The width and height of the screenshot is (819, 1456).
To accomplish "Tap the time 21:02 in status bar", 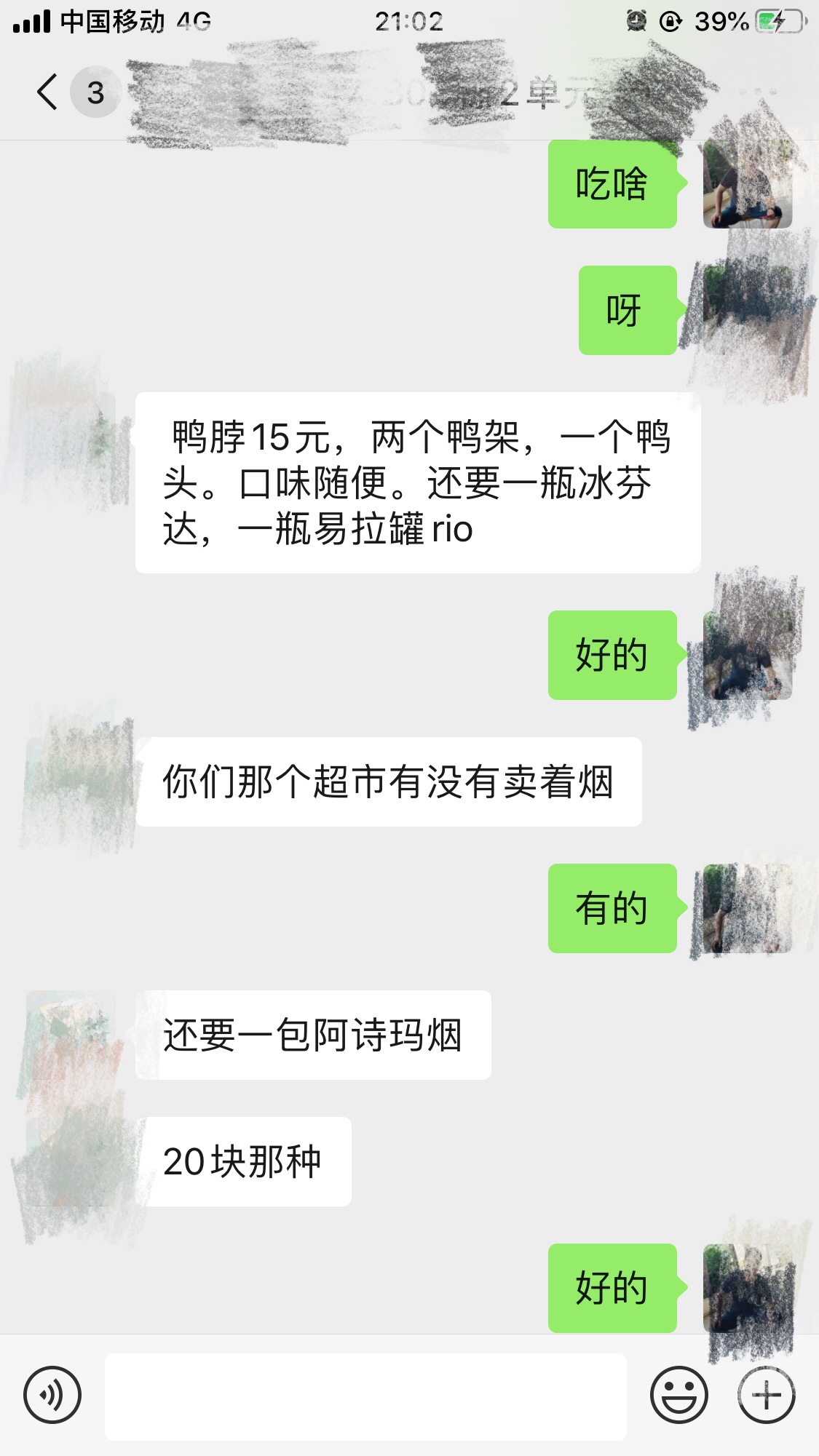I will tap(409, 20).
